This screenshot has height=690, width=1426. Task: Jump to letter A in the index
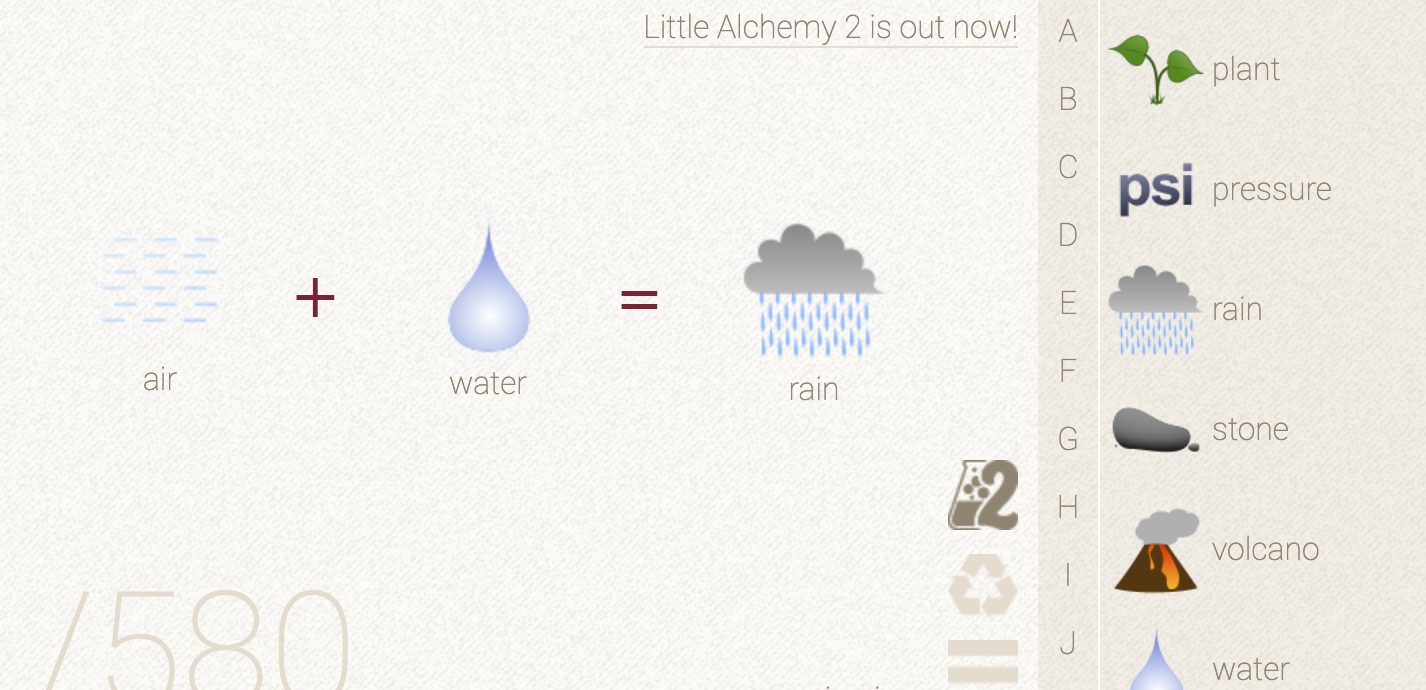pos(1068,32)
